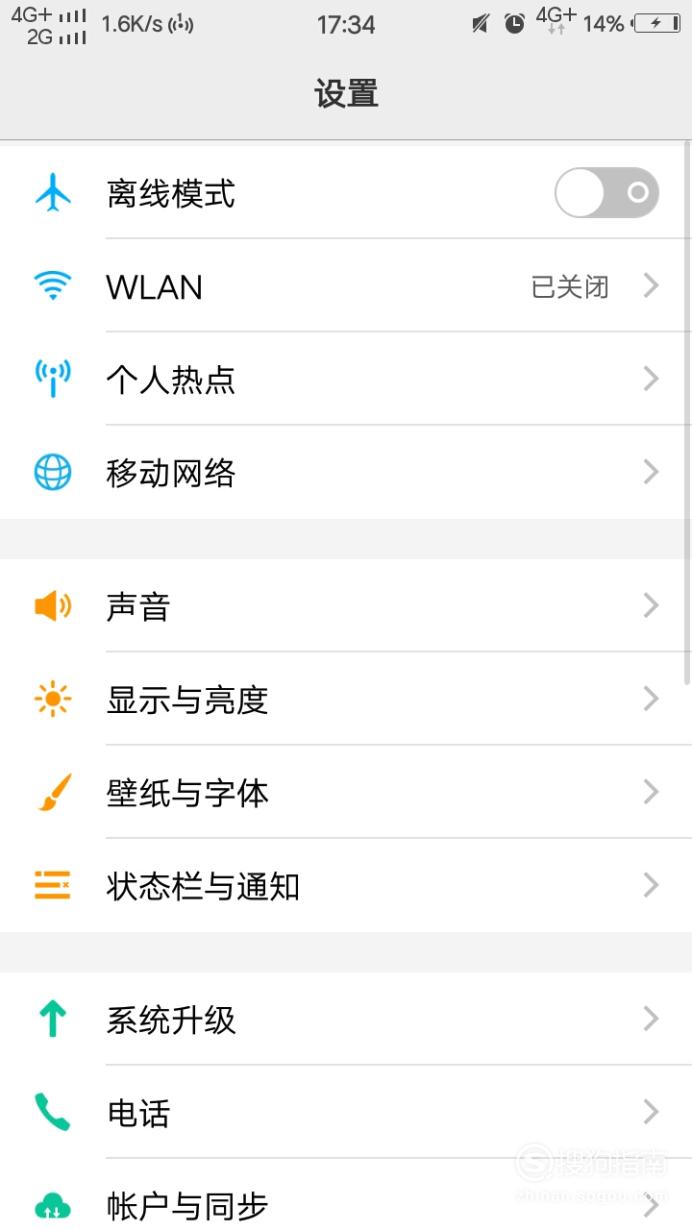This screenshot has height=1230, width=692.
Task: Open 显示与亮度 settings
Action: (x=346, y=699)
